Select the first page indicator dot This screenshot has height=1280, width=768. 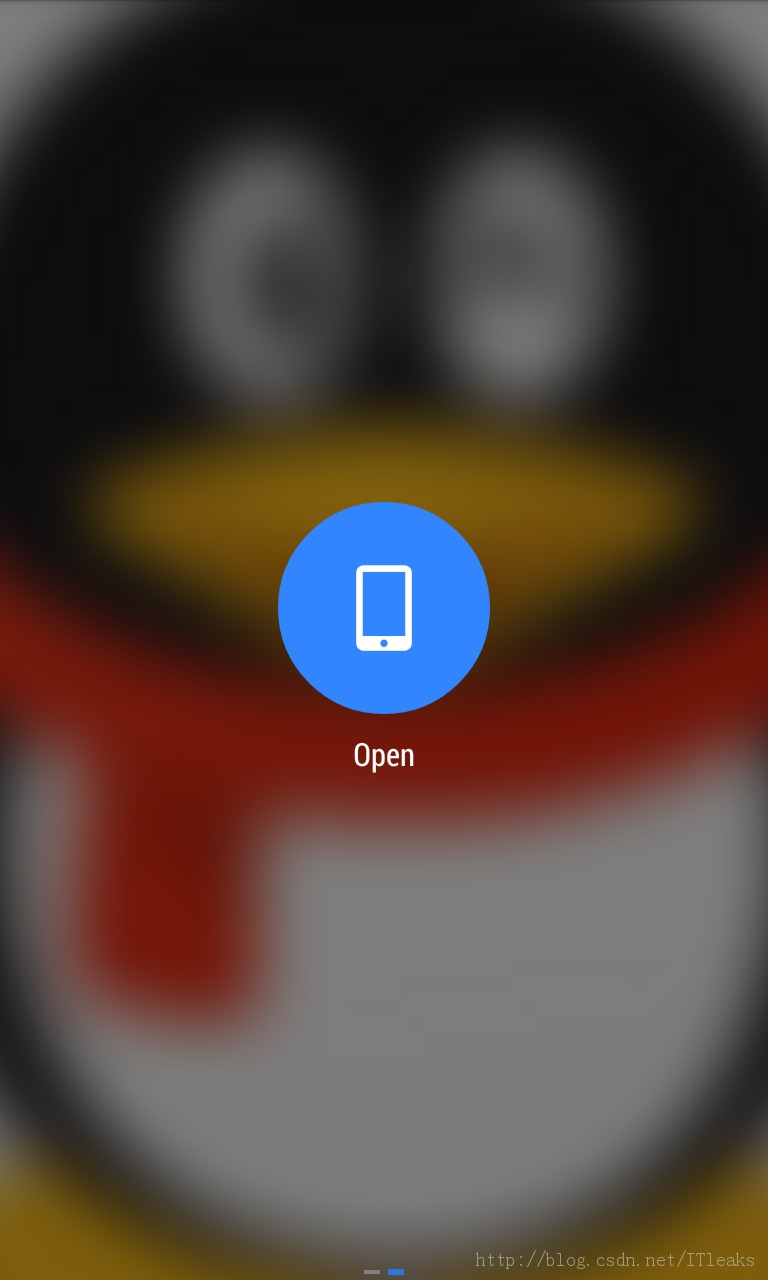click(372, 1272)
